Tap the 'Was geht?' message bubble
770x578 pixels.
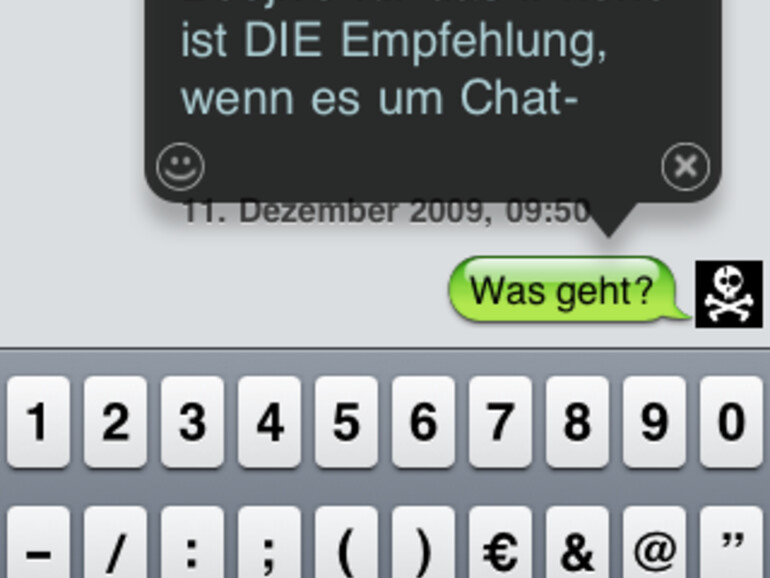point(562,291)
